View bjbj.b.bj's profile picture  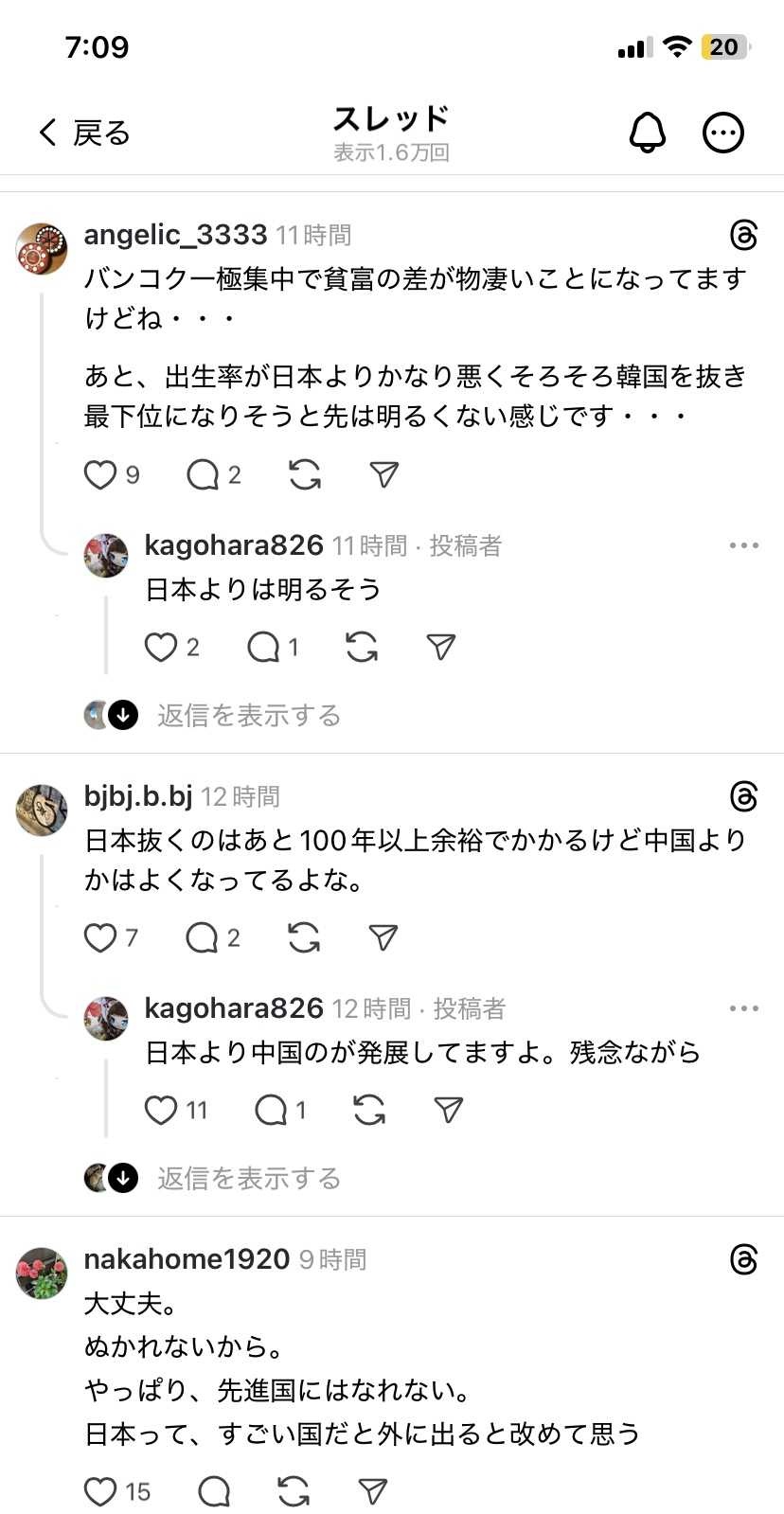(x=42, y=810)
